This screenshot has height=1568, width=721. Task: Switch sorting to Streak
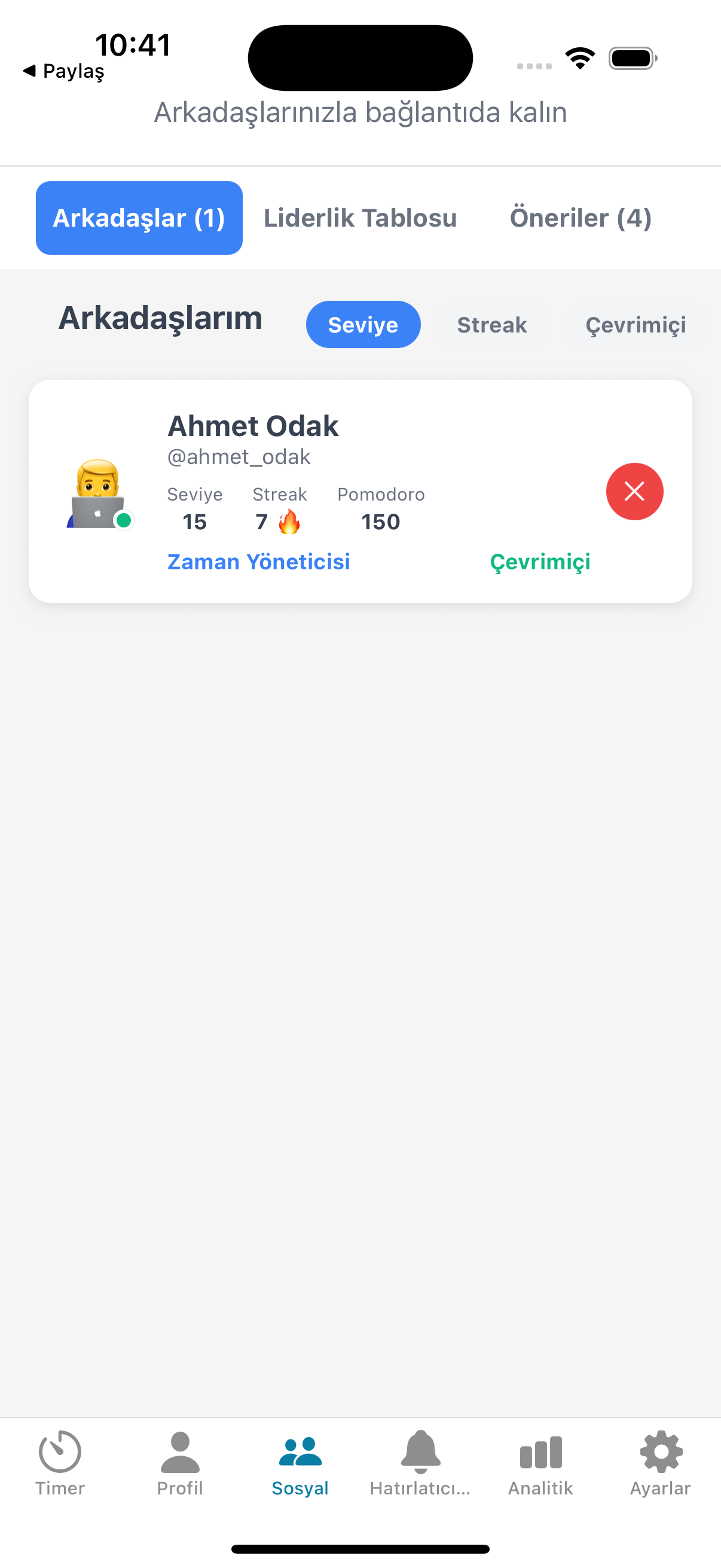[x=491, y=325]
